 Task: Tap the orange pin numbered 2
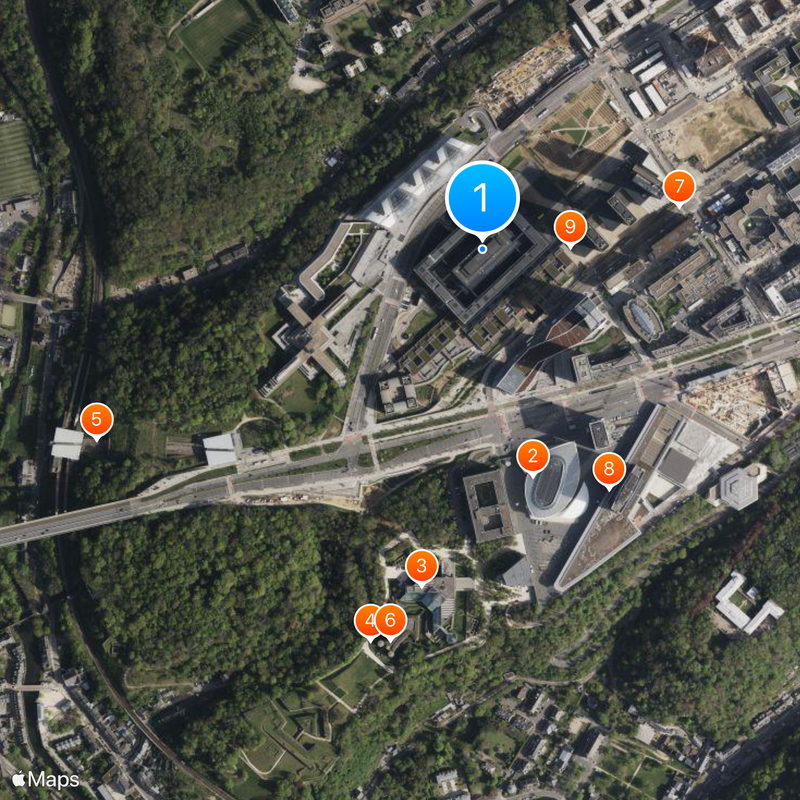coord(532,457)
